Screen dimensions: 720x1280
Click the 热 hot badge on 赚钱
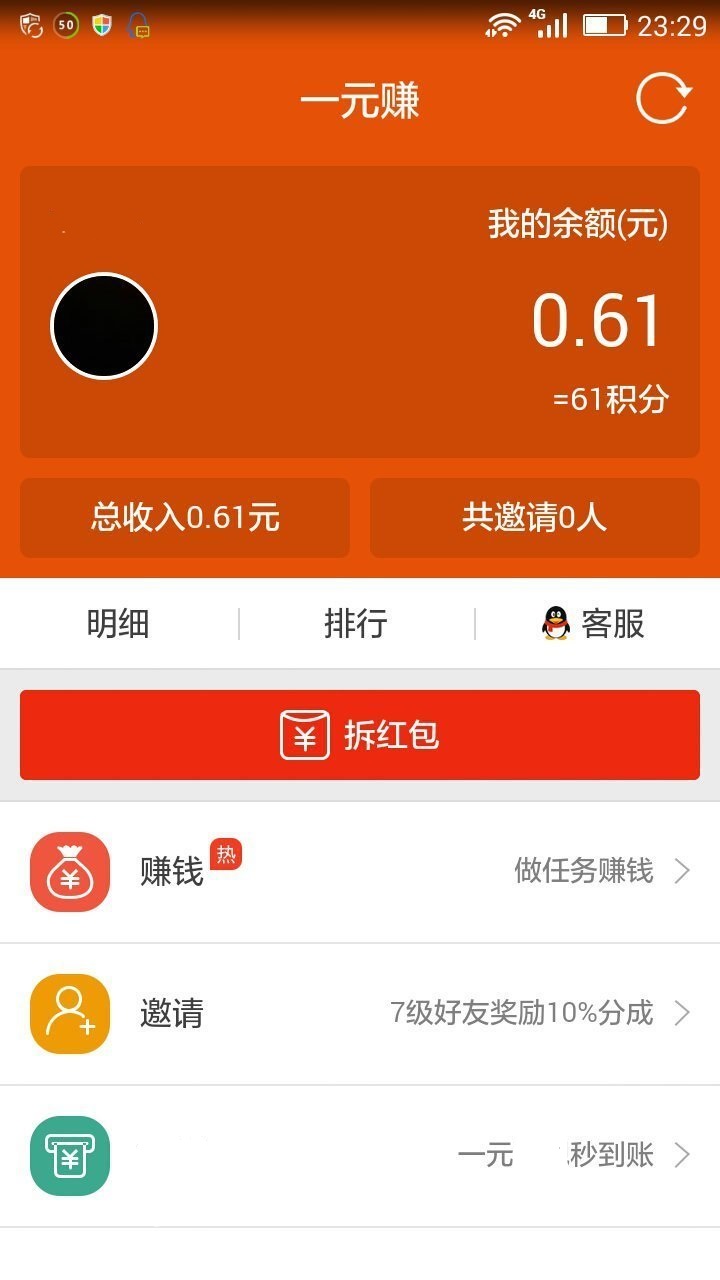(228, 855)
